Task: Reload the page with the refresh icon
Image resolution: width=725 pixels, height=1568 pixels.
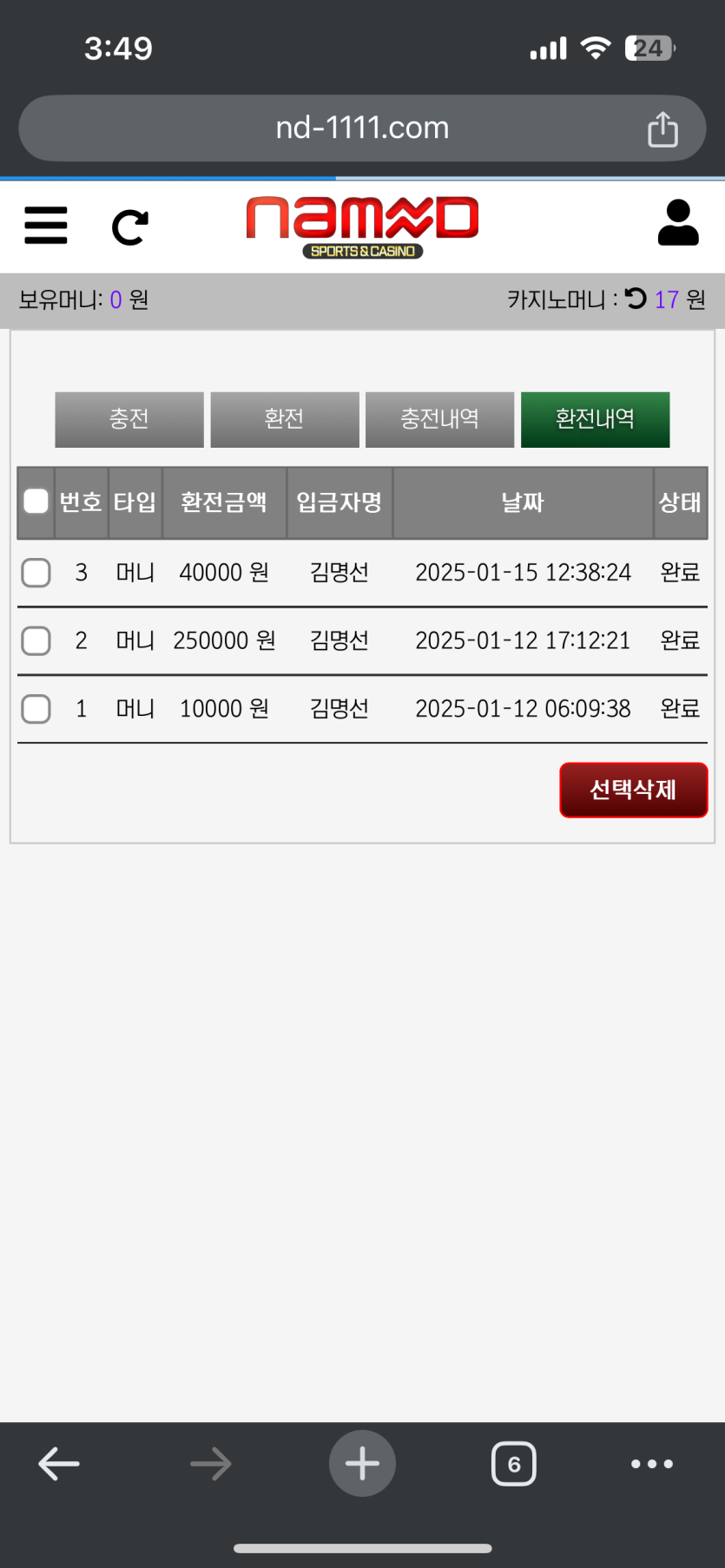Action: pyautogui.click(x=130, y=227)
